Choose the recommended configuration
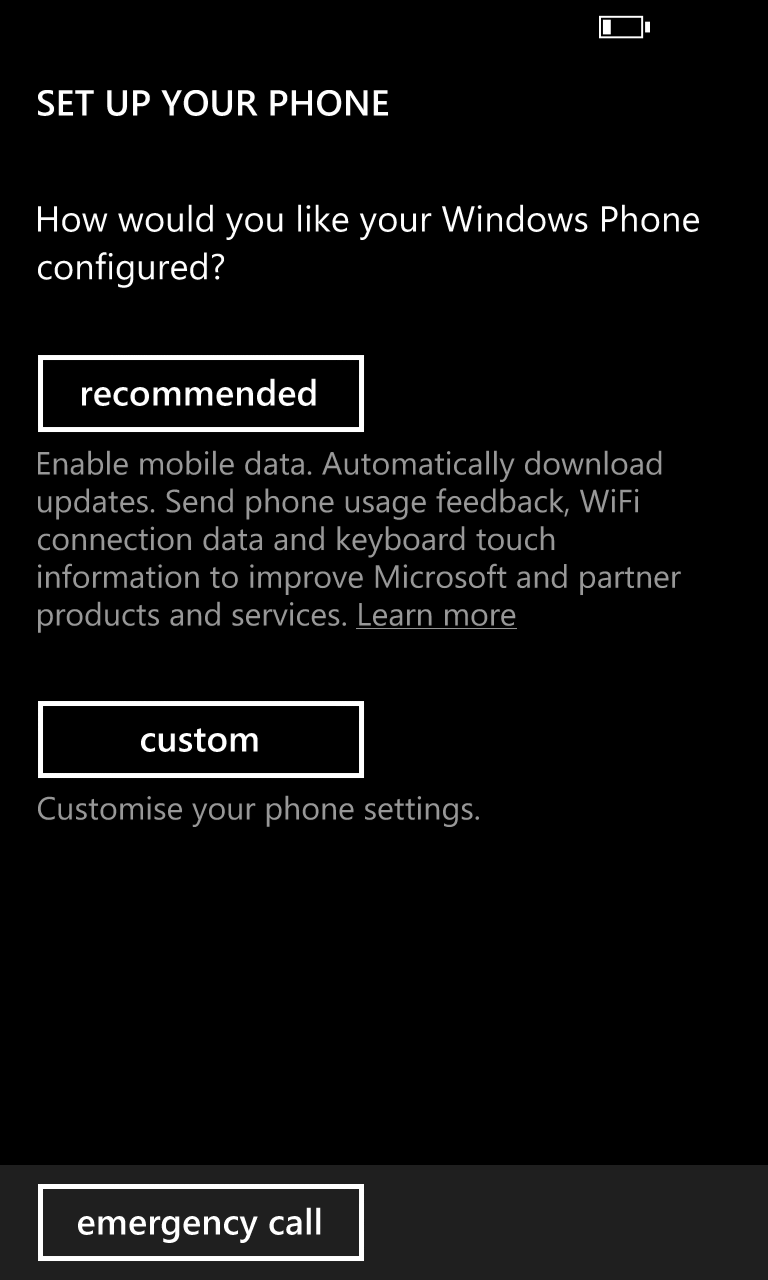Image resolution: width=768 pixels, height=1280 pixels. tap(200, 393)
